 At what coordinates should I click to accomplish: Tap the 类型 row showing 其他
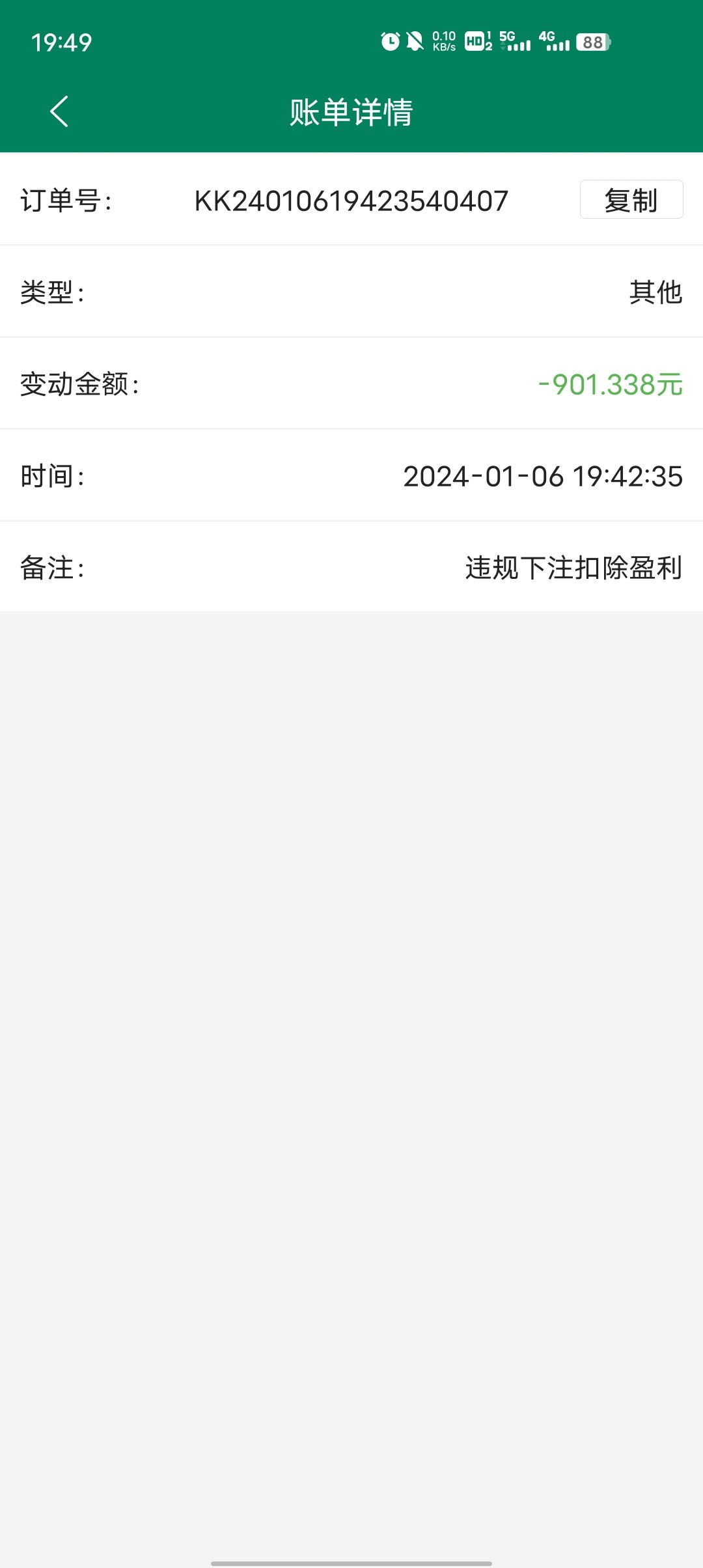pyautogui.click(x=653, y=293)
